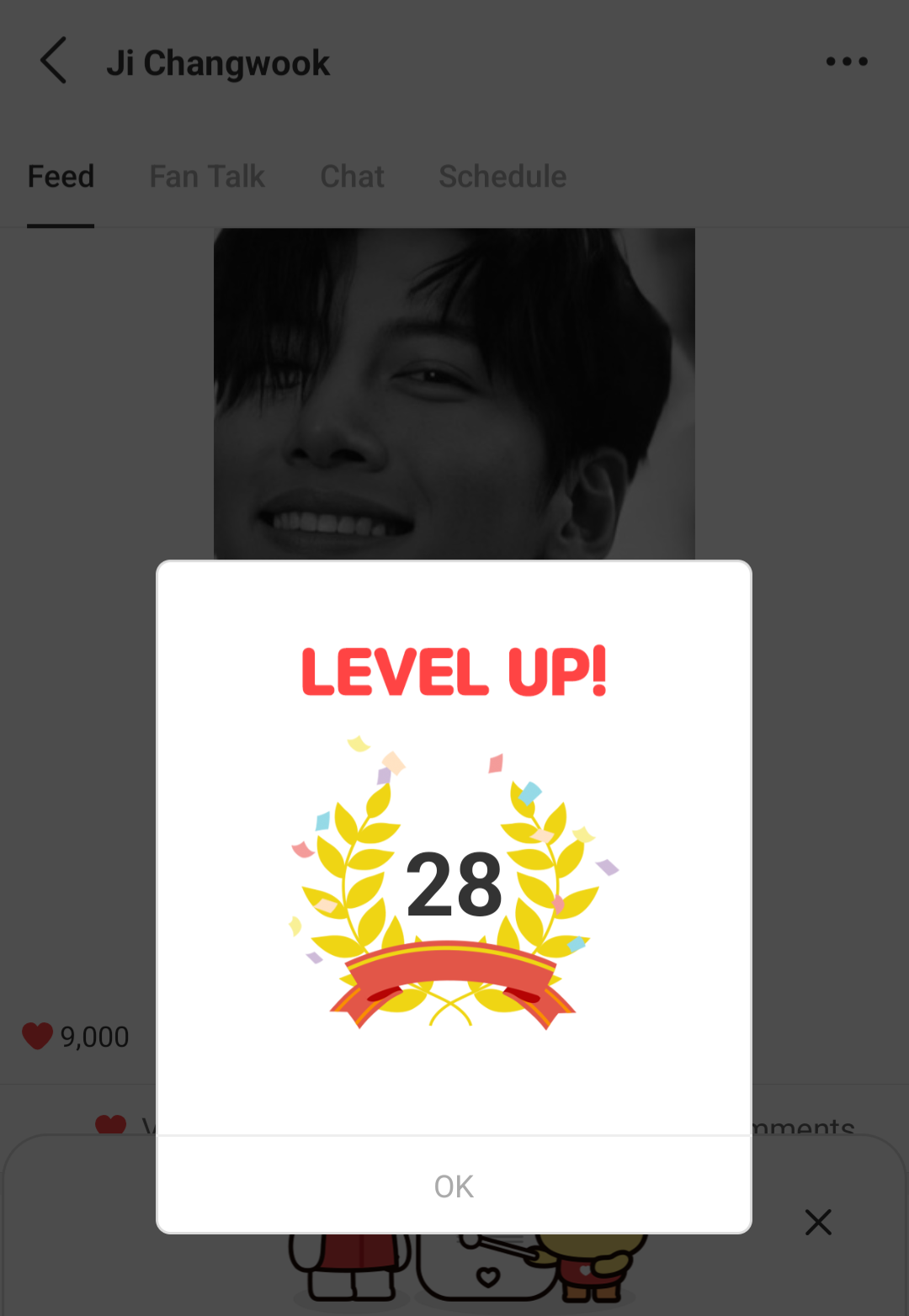The width and height of the screenshot is (909, 1316).
Task: View the Schedule tab
Action: pyautogui.click(x=502, y=177)
